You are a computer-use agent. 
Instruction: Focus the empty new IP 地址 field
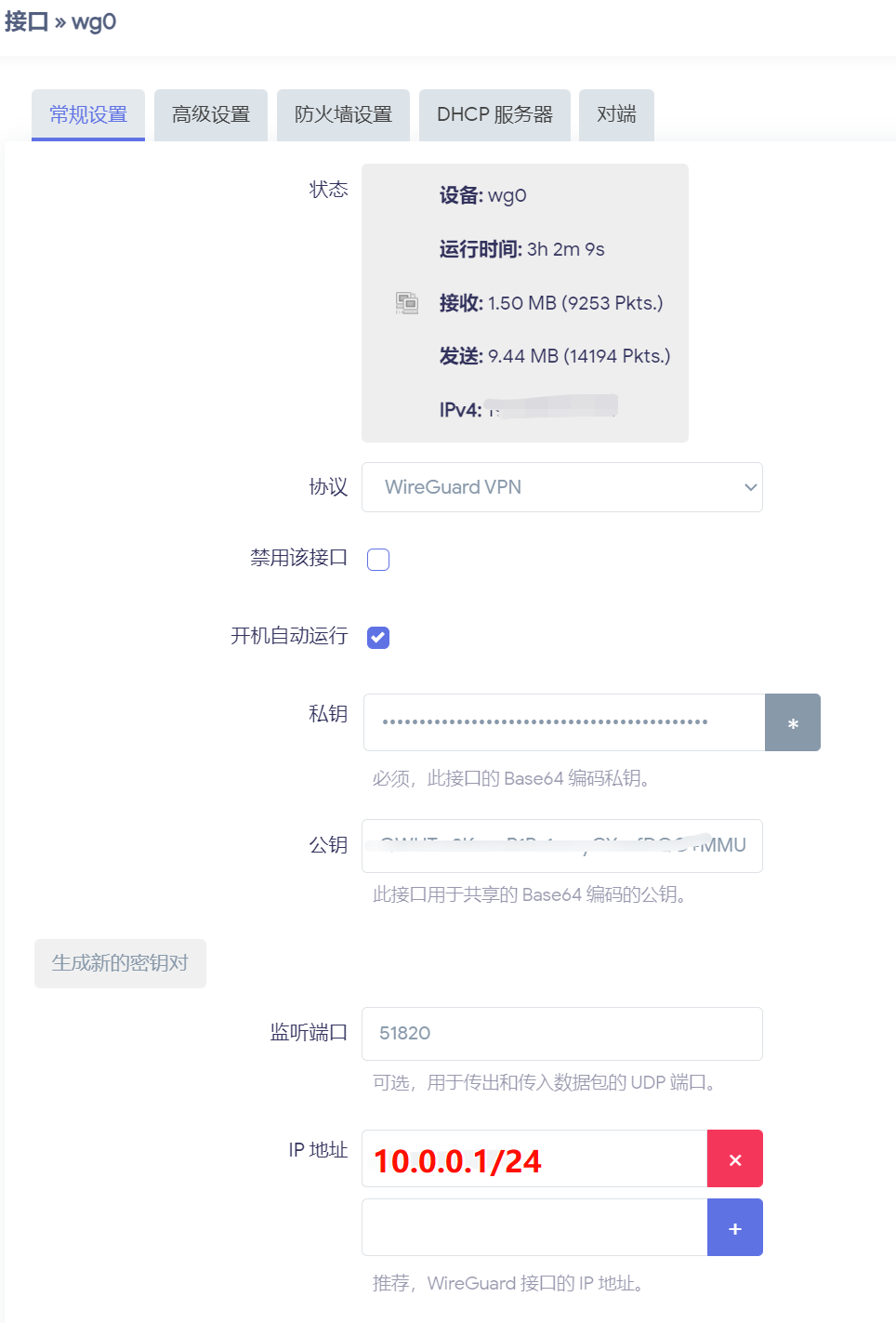coord(534,1228)
